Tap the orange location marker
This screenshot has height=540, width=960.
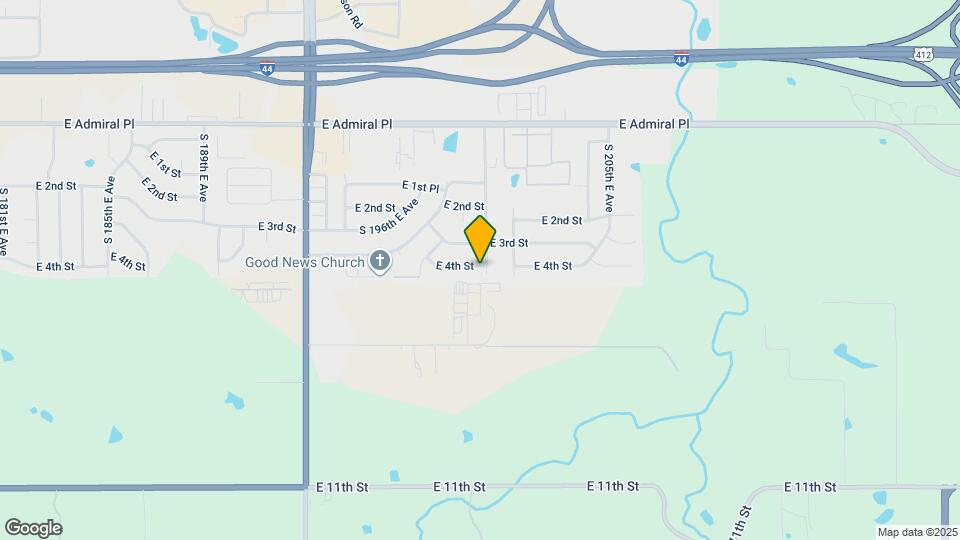(481, 239)
